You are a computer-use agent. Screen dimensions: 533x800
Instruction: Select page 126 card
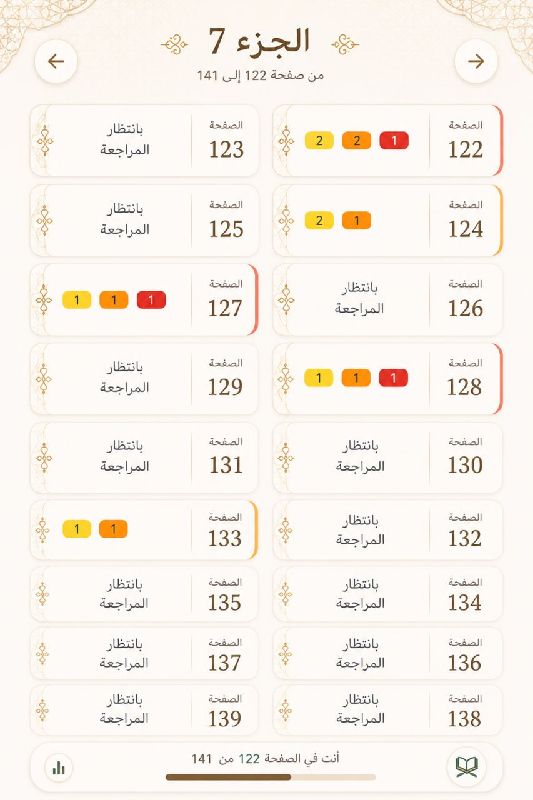tap(388, 299)
